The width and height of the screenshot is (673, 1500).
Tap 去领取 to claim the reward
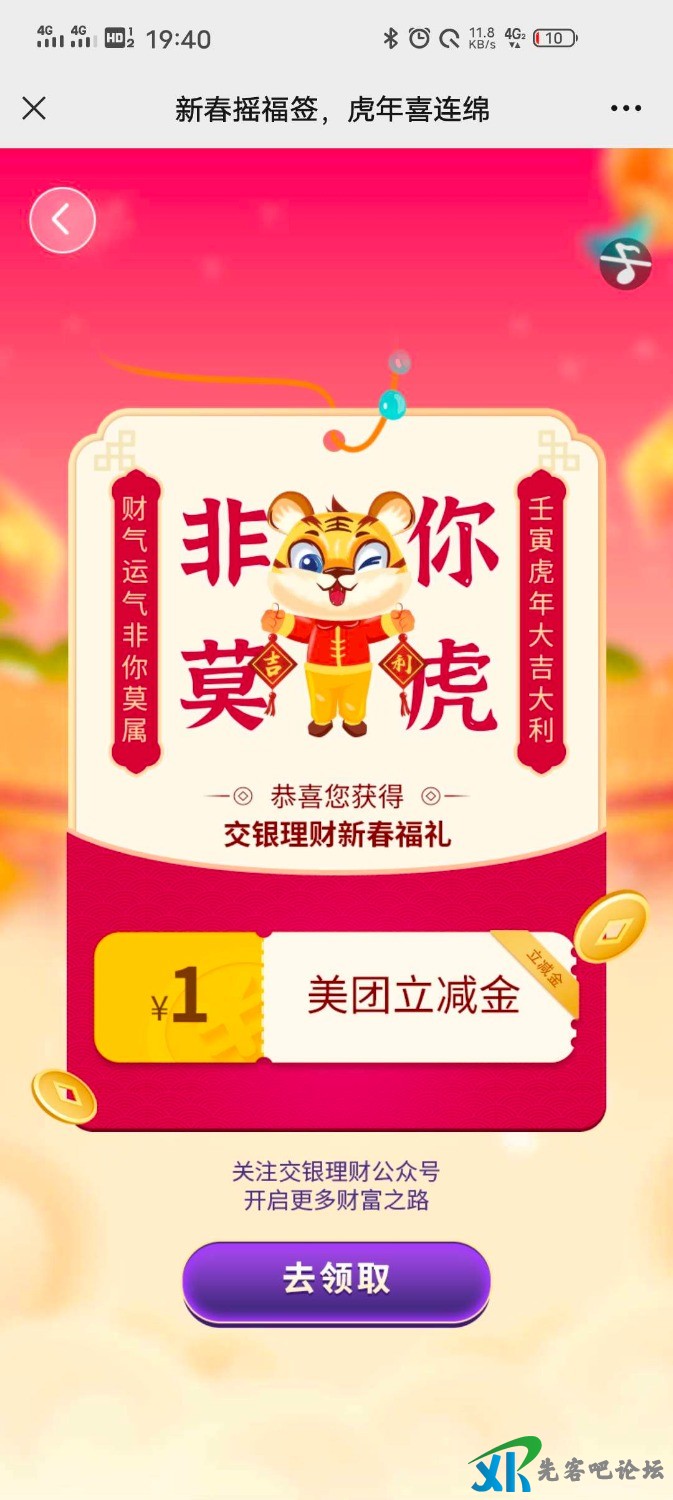[x=336, y=1280]
